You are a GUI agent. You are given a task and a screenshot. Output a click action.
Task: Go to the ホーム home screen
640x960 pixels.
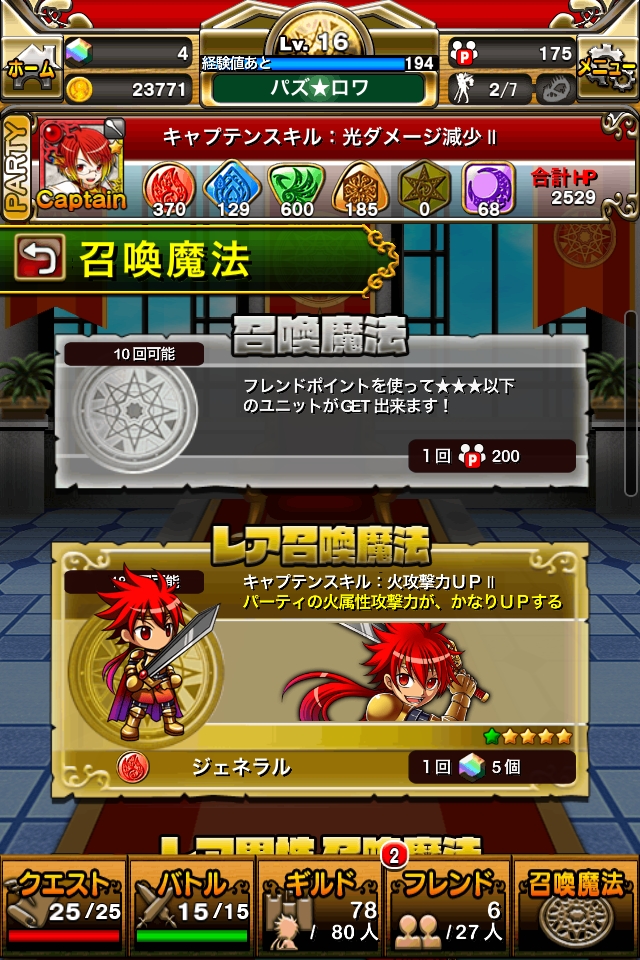30,68
